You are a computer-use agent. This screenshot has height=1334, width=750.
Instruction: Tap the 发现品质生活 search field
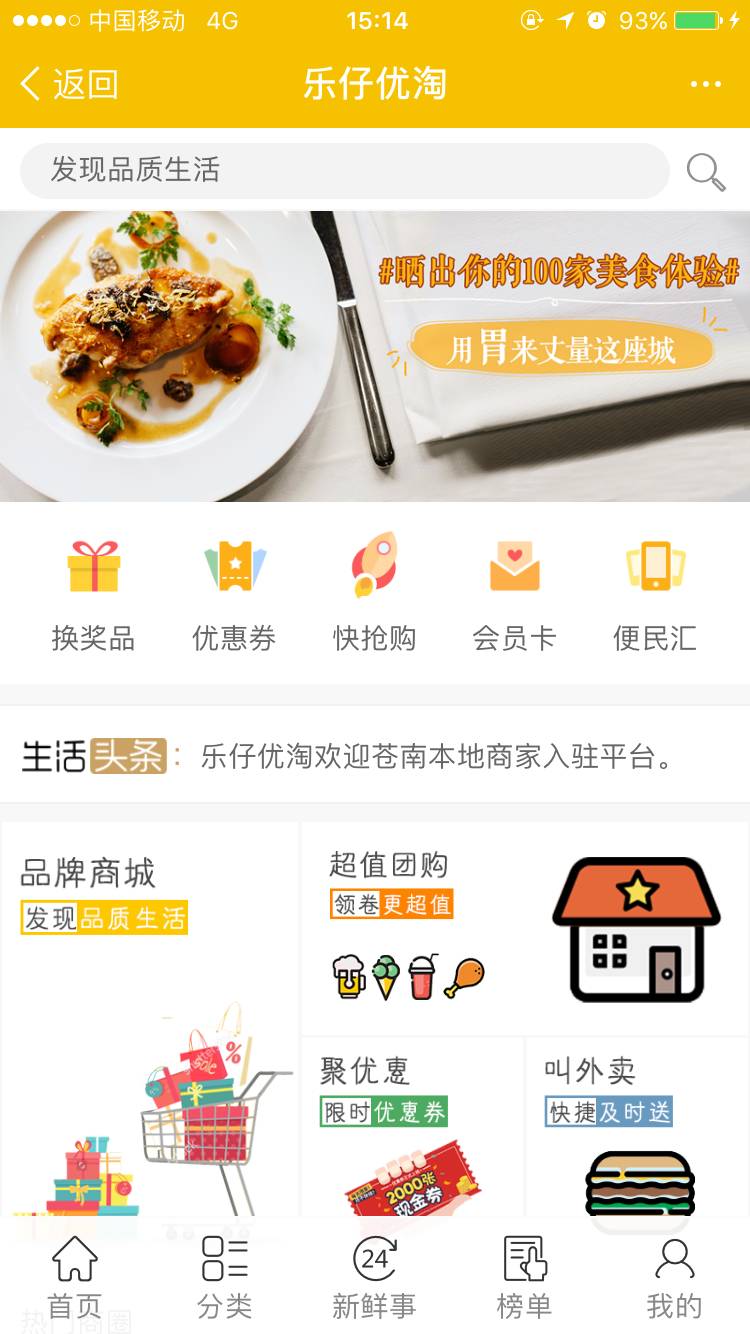345,170
